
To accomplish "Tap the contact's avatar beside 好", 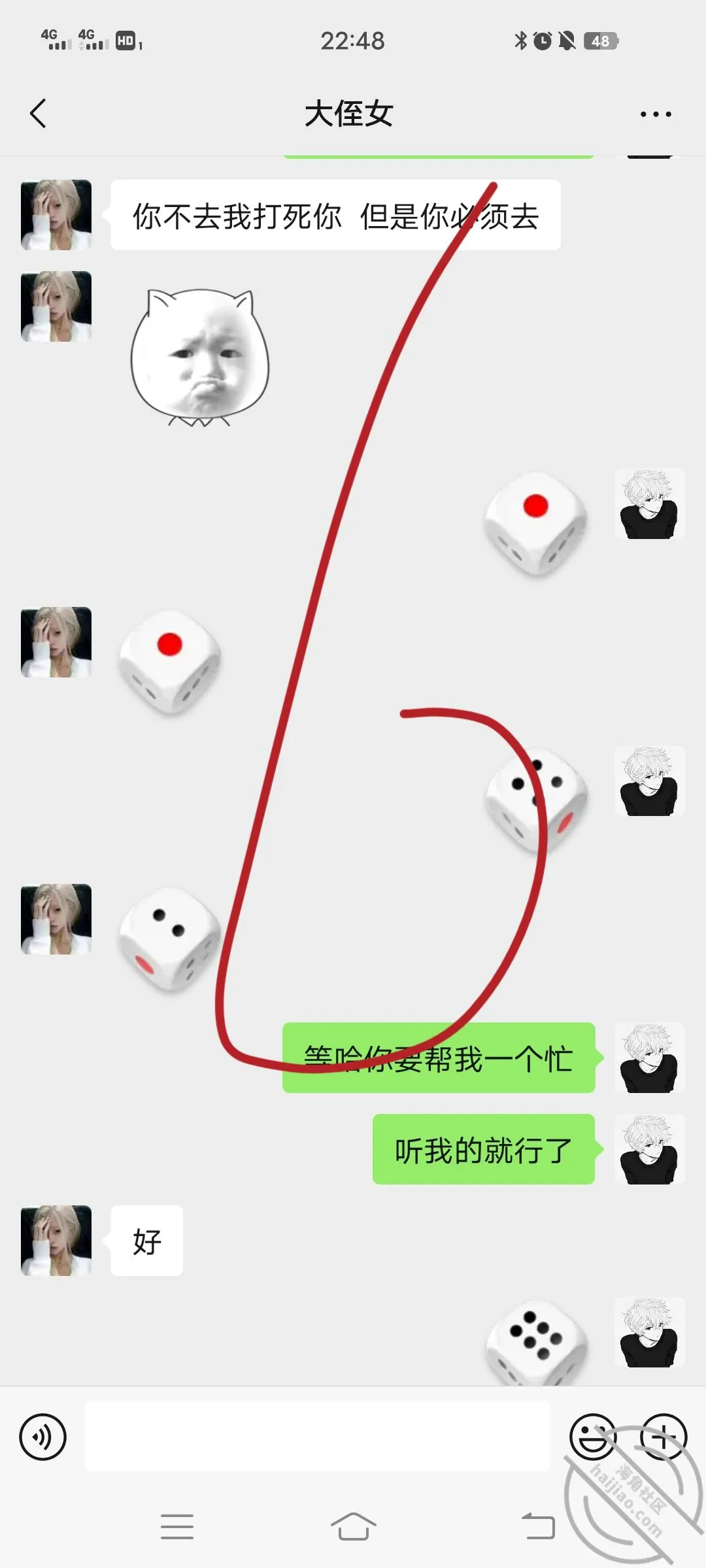I will [x=56, y=1241].
